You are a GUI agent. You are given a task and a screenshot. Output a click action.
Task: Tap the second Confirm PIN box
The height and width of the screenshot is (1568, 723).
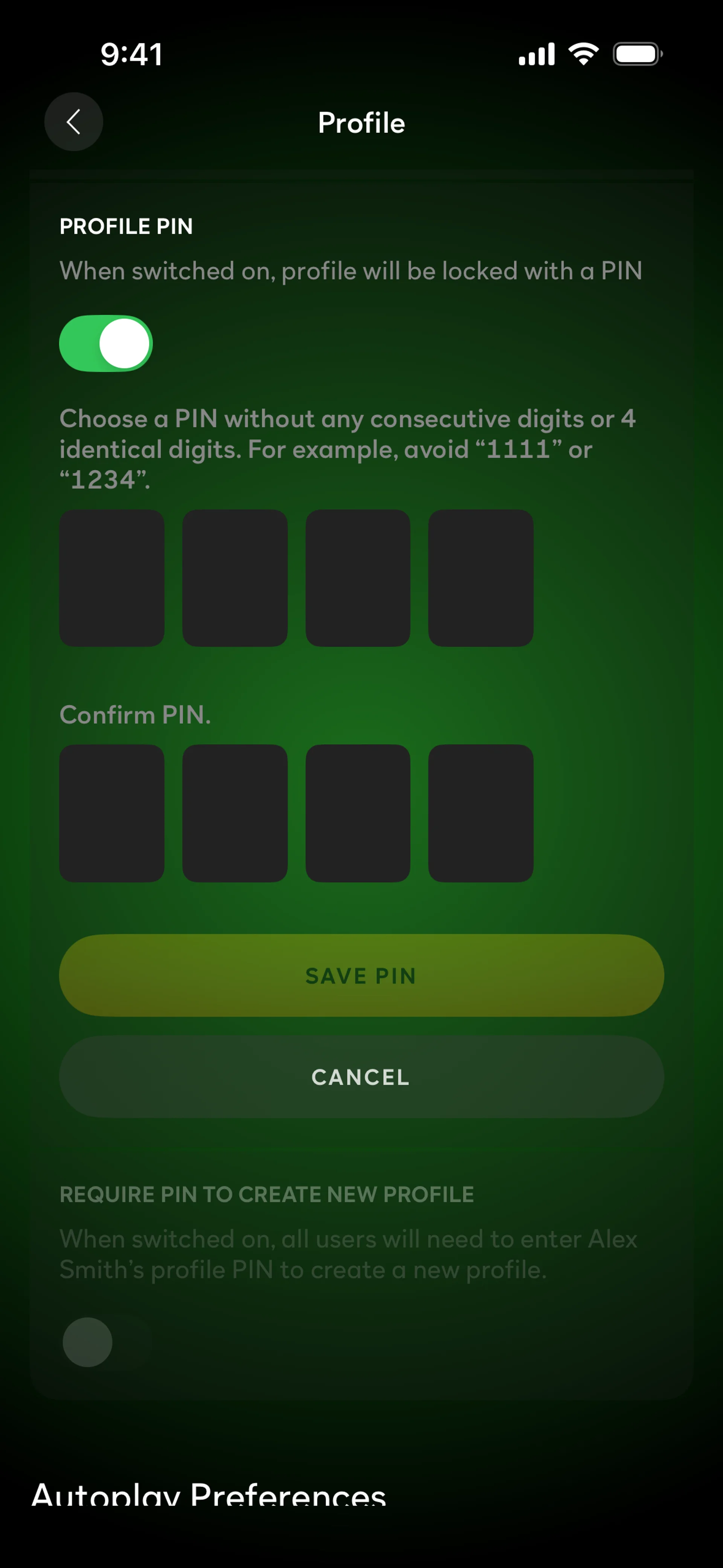[235, 813]
